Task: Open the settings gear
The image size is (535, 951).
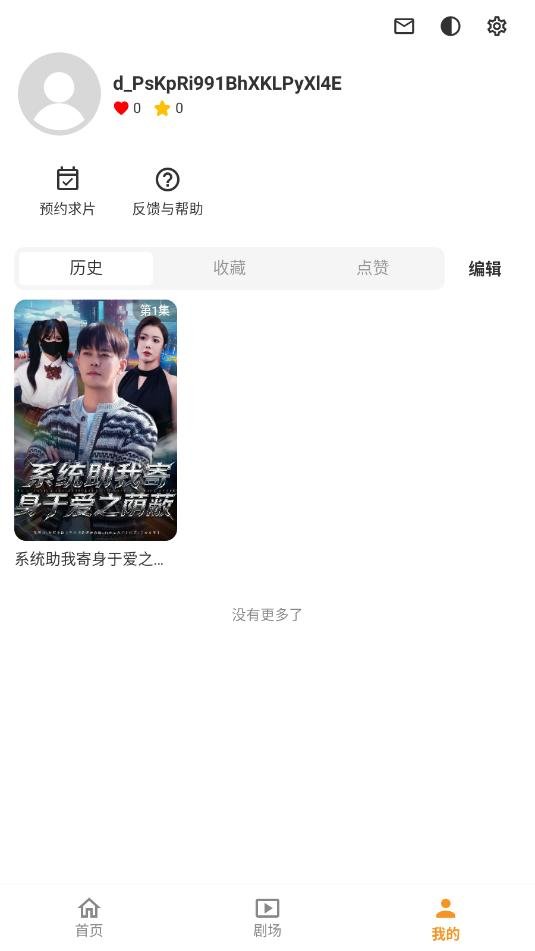Action: pos(497,26)
